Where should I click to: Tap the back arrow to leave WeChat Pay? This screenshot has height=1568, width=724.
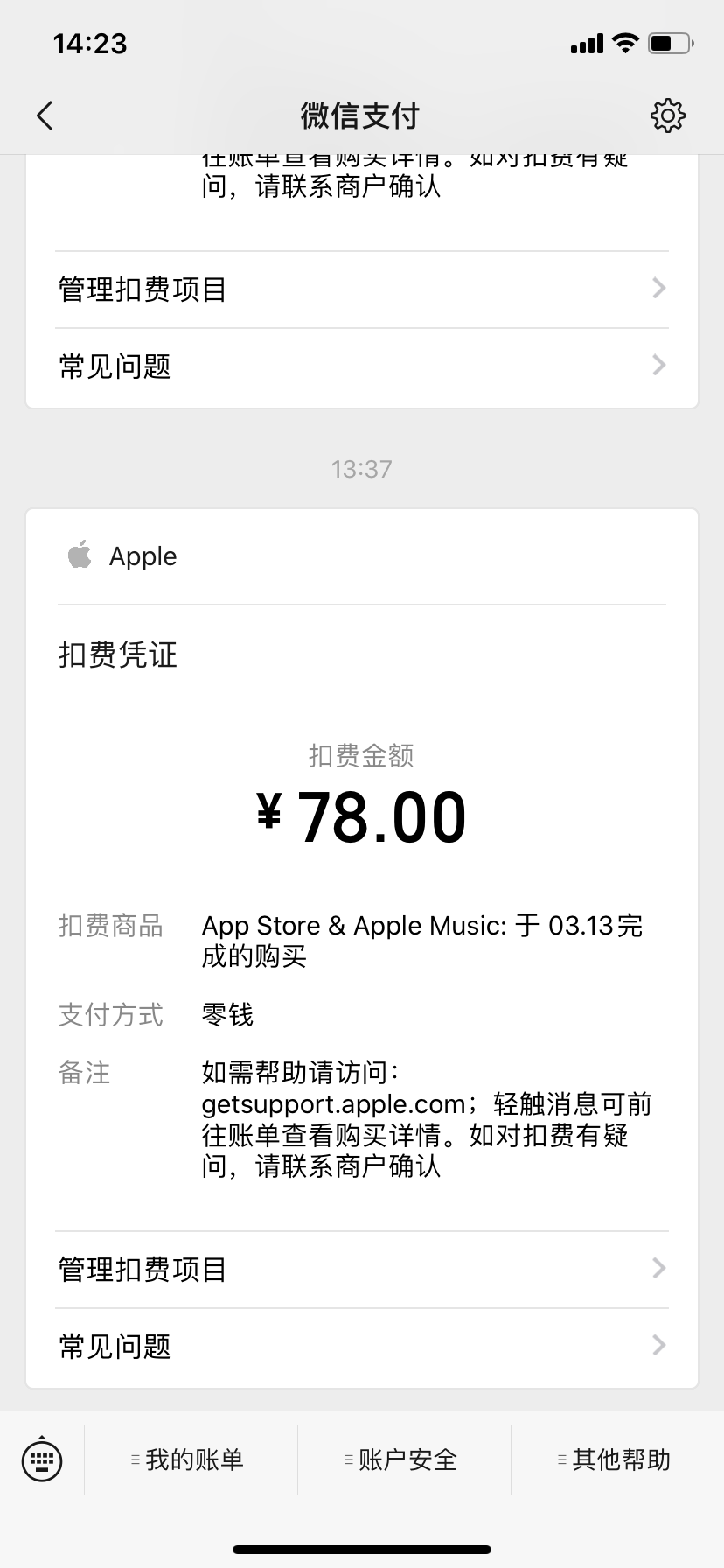(44, 115)
